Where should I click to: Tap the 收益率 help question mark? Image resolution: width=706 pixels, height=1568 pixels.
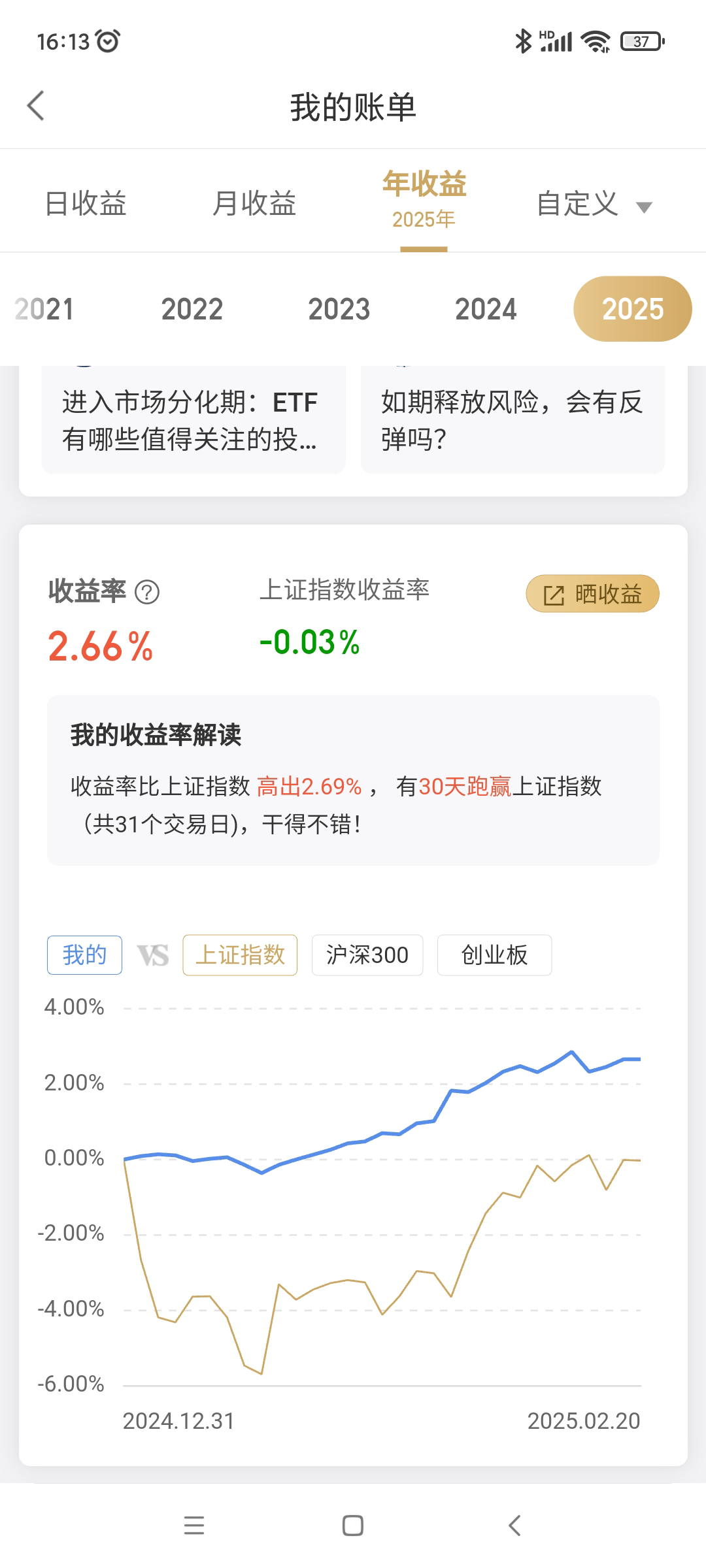[147, 593]
